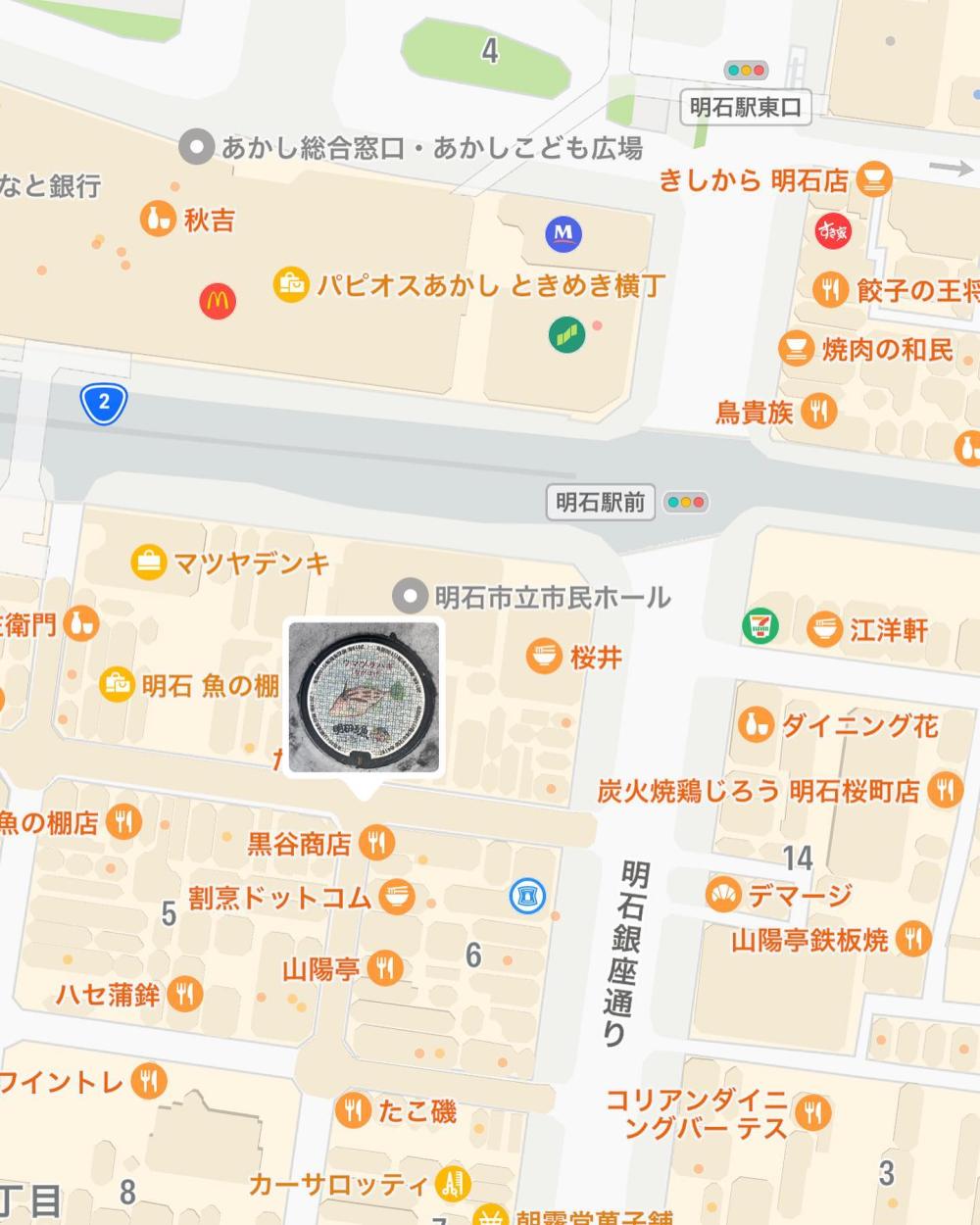Select the マツヤデンキ store marker
Image resolution: width=980 pixels, height=1225 pixels.
tap(149, 563)
